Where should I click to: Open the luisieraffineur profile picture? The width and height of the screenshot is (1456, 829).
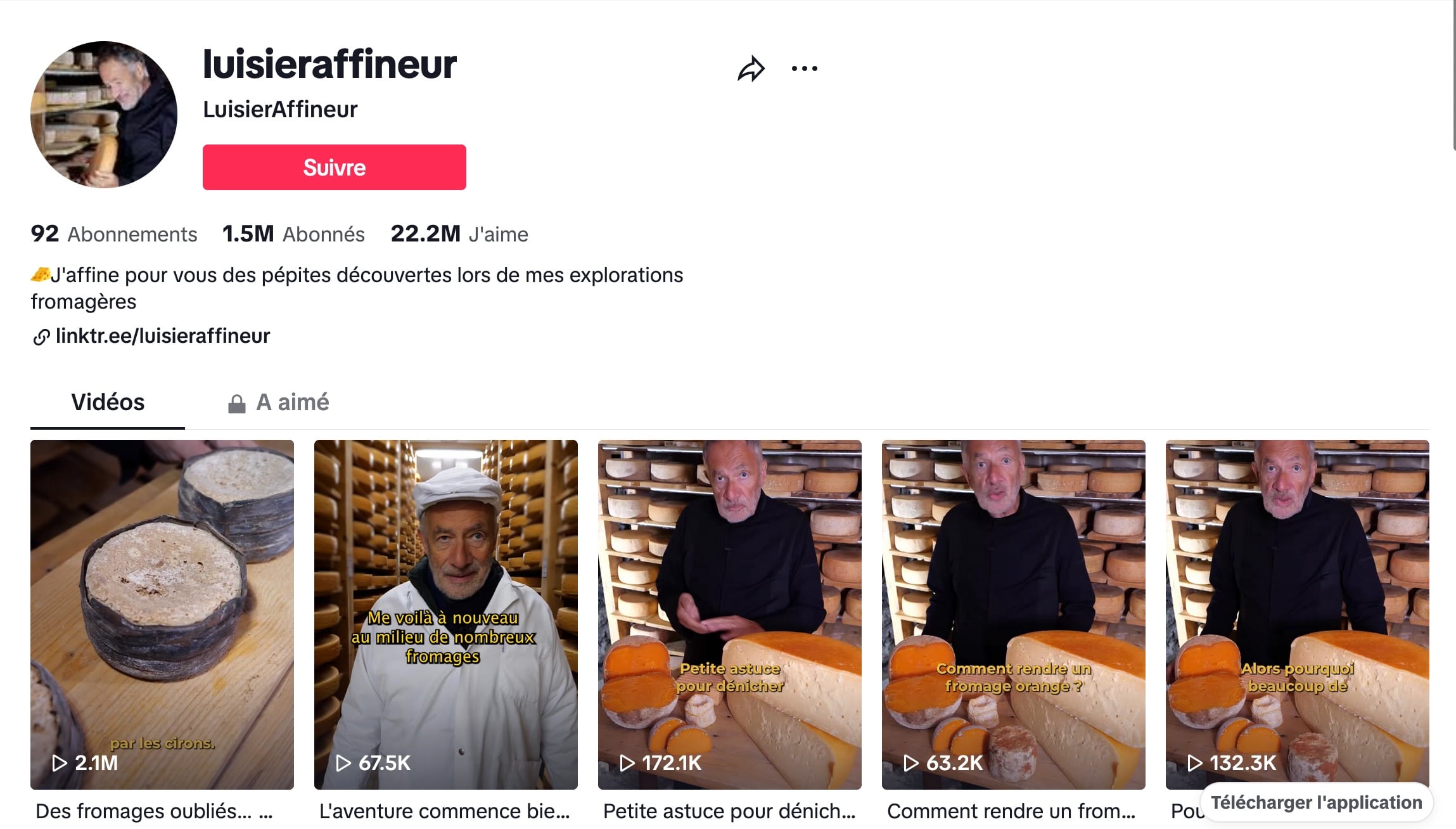pos(104,115)
